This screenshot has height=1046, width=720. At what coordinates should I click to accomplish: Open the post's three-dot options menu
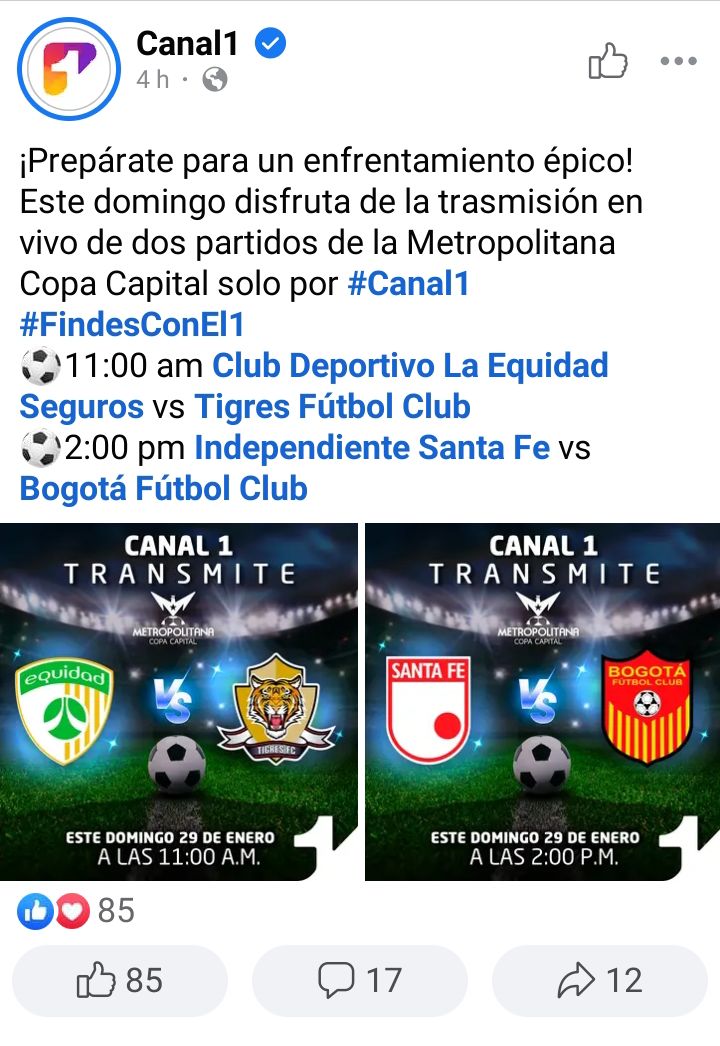coord(678,62)
